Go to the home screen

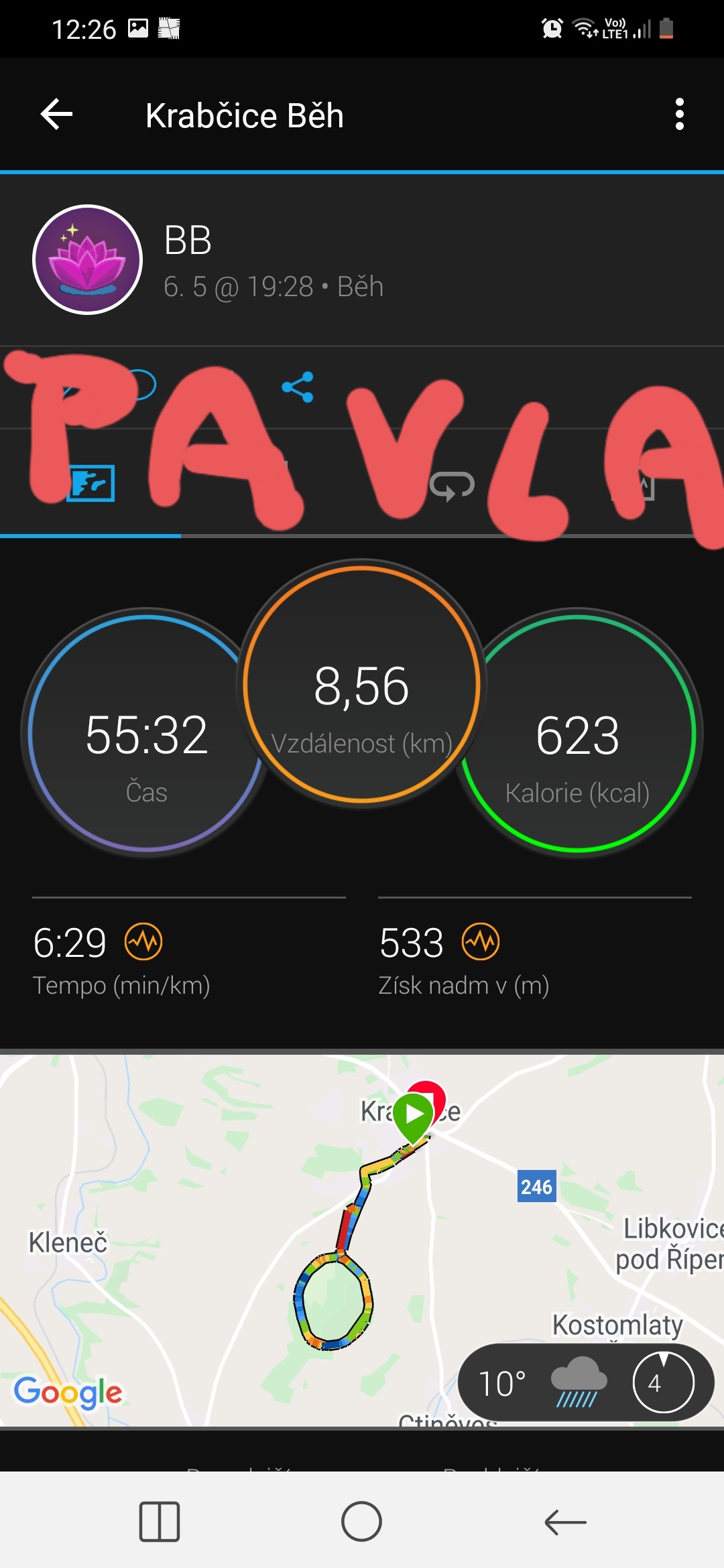[x=362, y=1522]
